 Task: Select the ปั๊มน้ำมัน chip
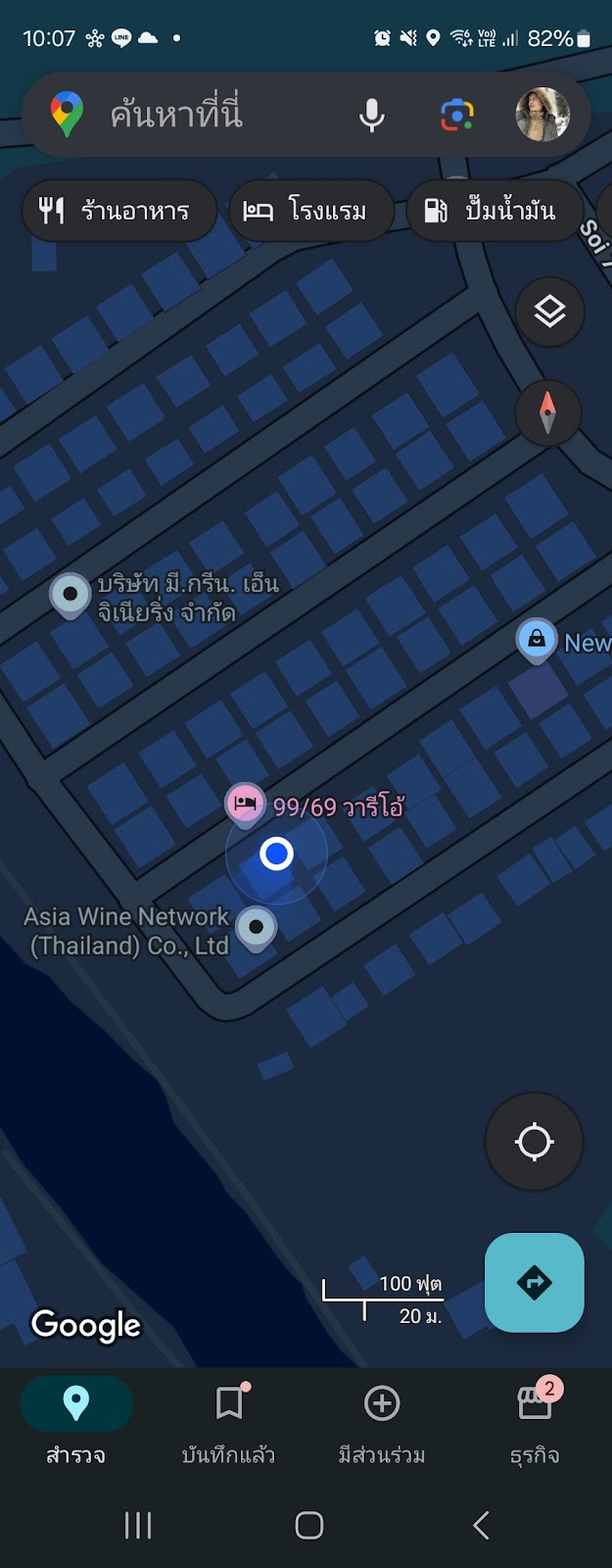[493, 211]
